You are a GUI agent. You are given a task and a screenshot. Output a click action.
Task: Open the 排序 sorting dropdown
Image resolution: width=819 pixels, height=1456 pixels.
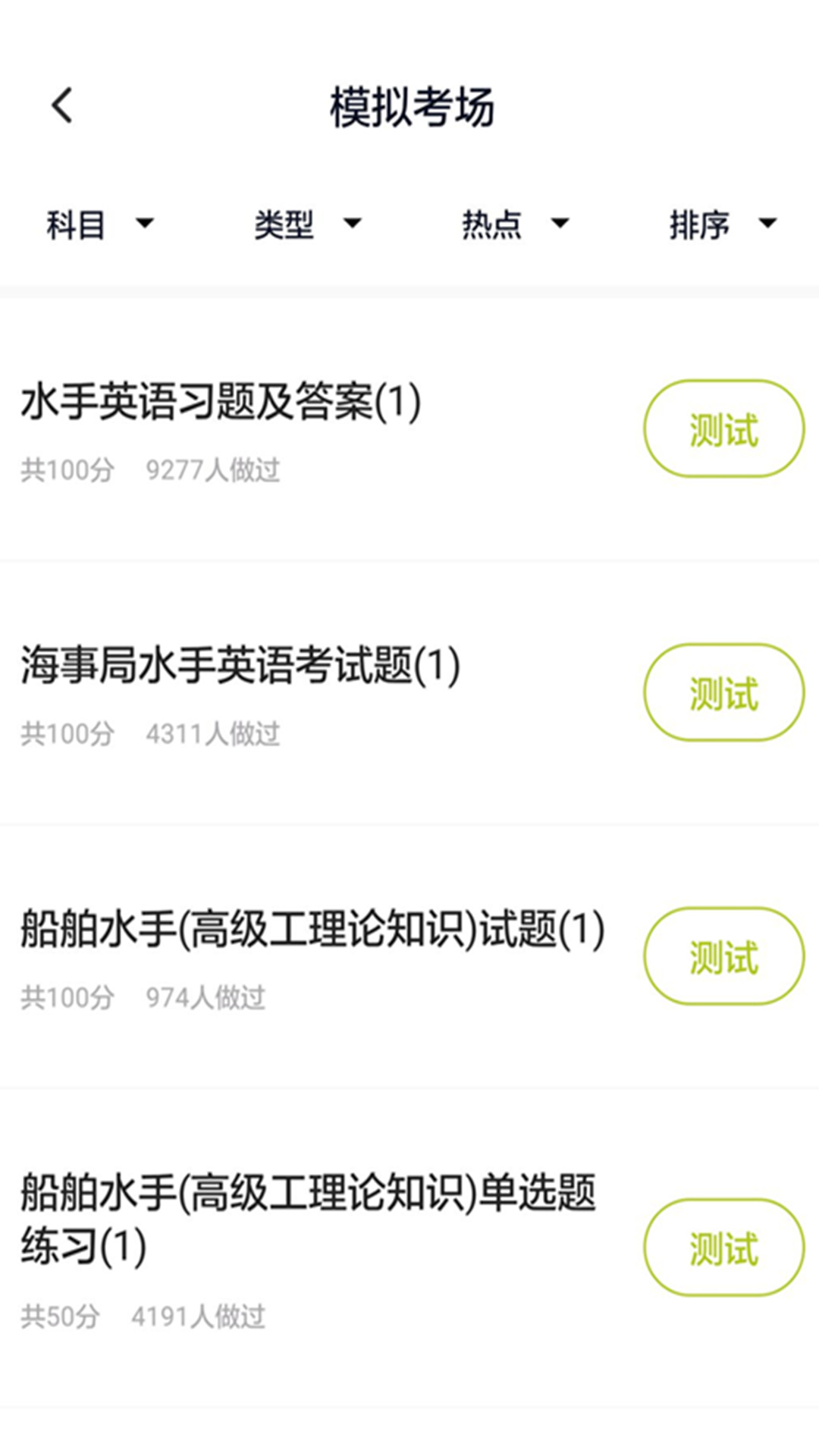[x=723, y=224]
